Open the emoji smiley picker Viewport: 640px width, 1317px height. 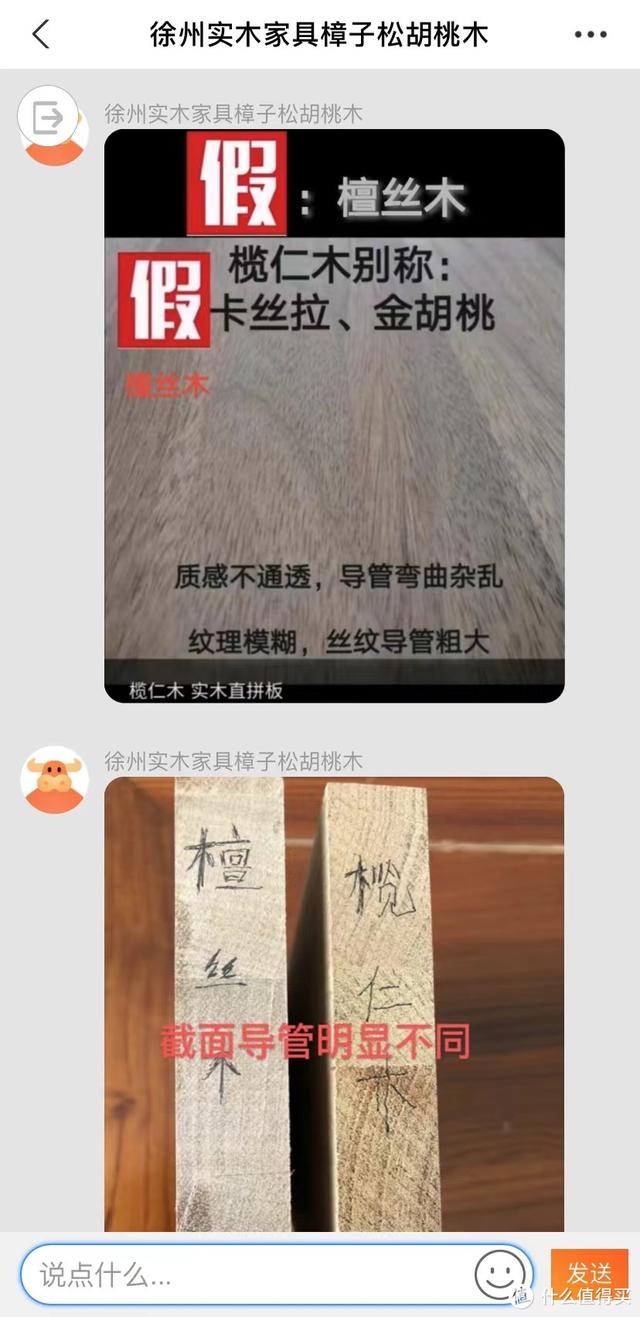(499, 1274)
